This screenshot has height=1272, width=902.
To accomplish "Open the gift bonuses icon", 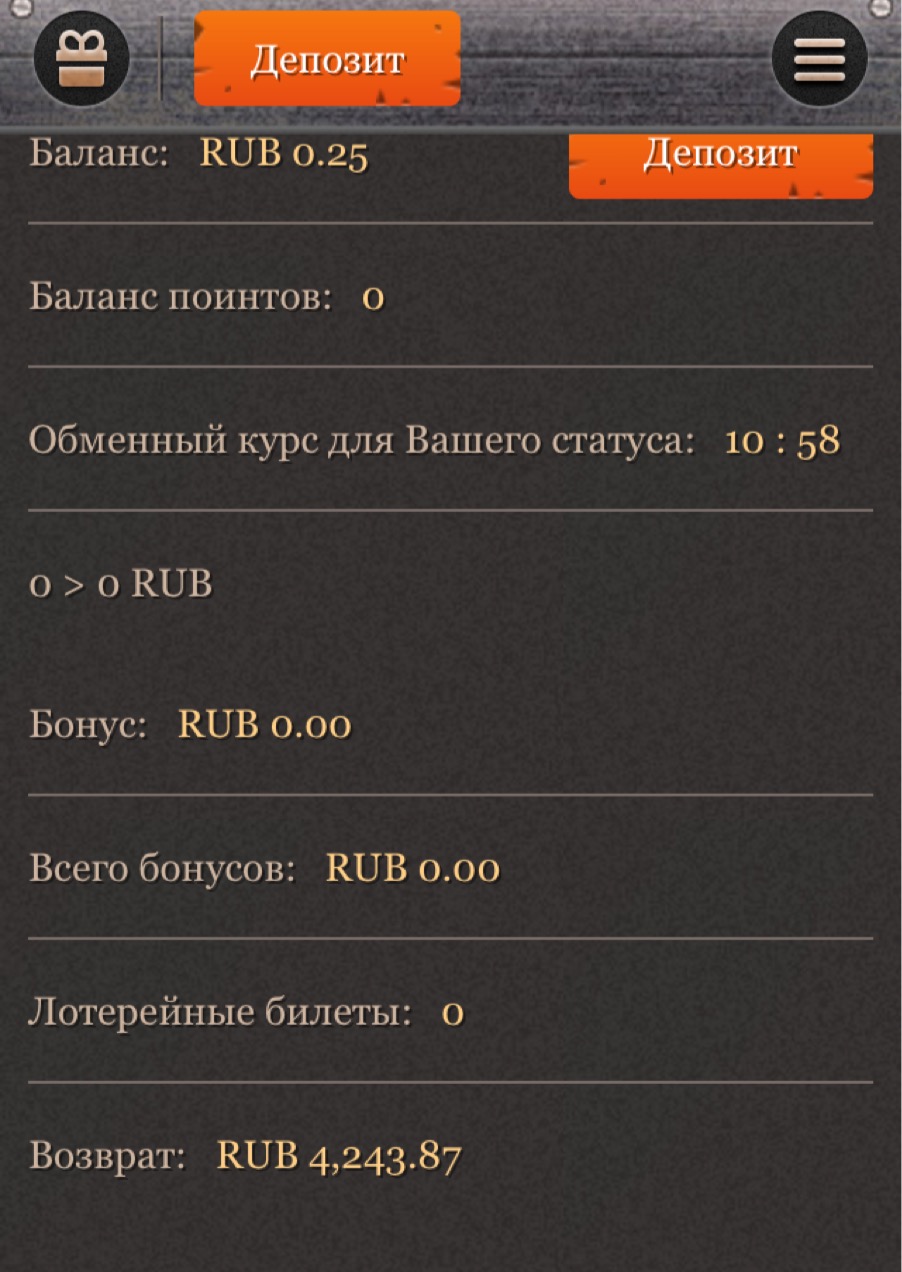I will [81, 60].
